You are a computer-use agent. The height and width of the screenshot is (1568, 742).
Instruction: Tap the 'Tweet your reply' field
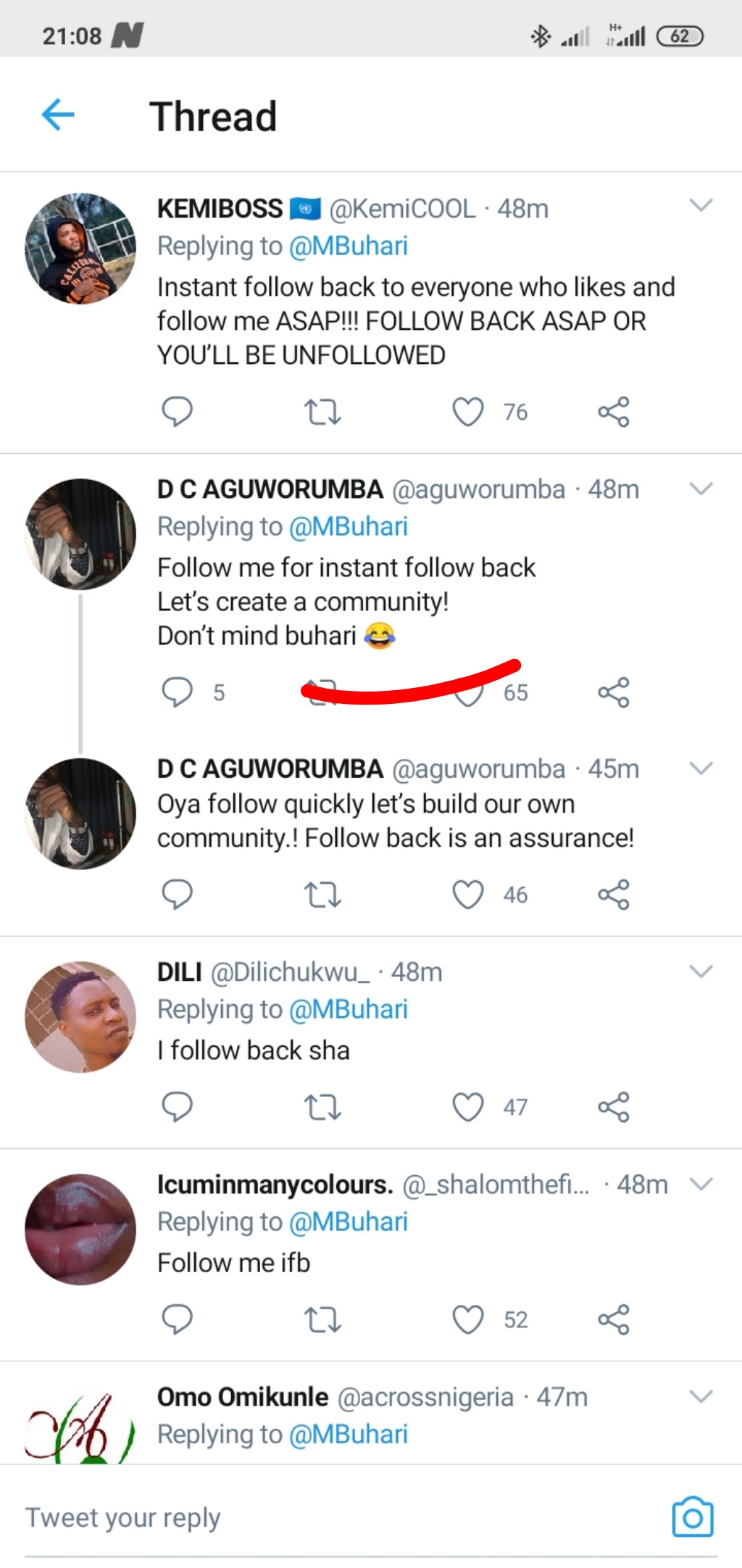[290, 1517]
